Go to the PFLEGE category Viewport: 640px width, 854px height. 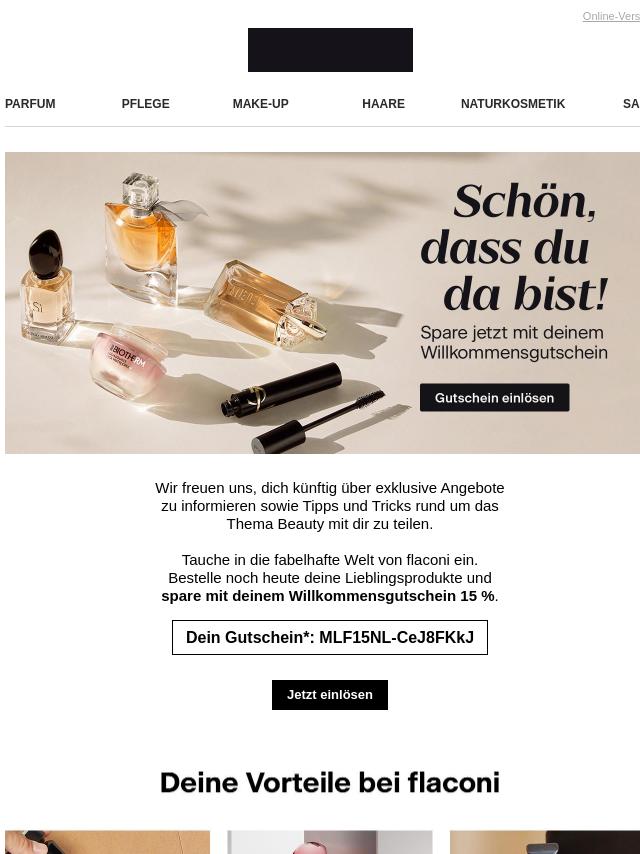pos(145,104)
